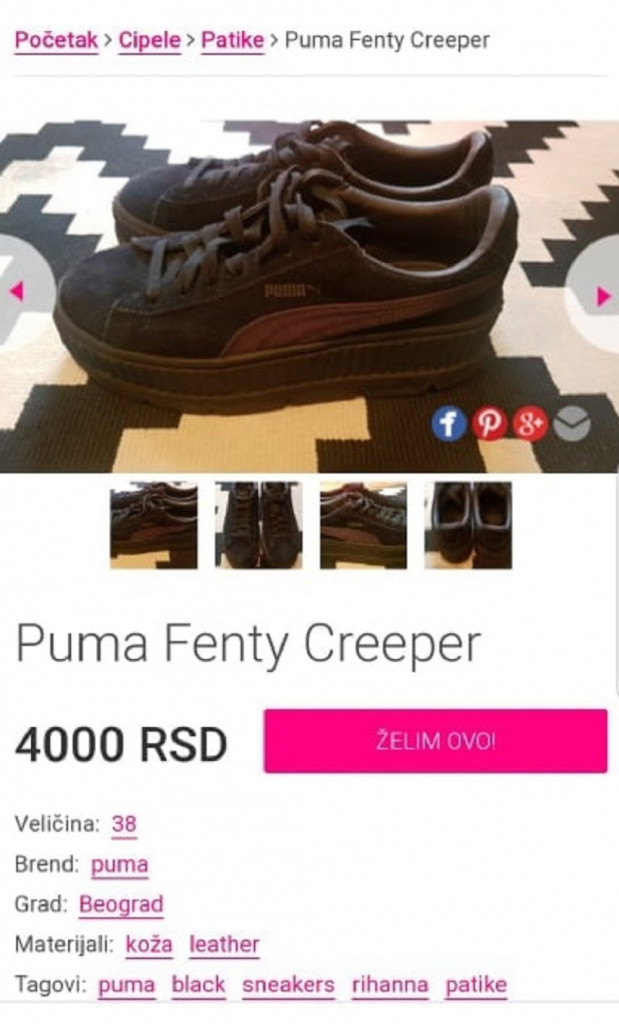Open the rihanna tag
This screenshot has height=1024, width=619.
click(390, 985)
